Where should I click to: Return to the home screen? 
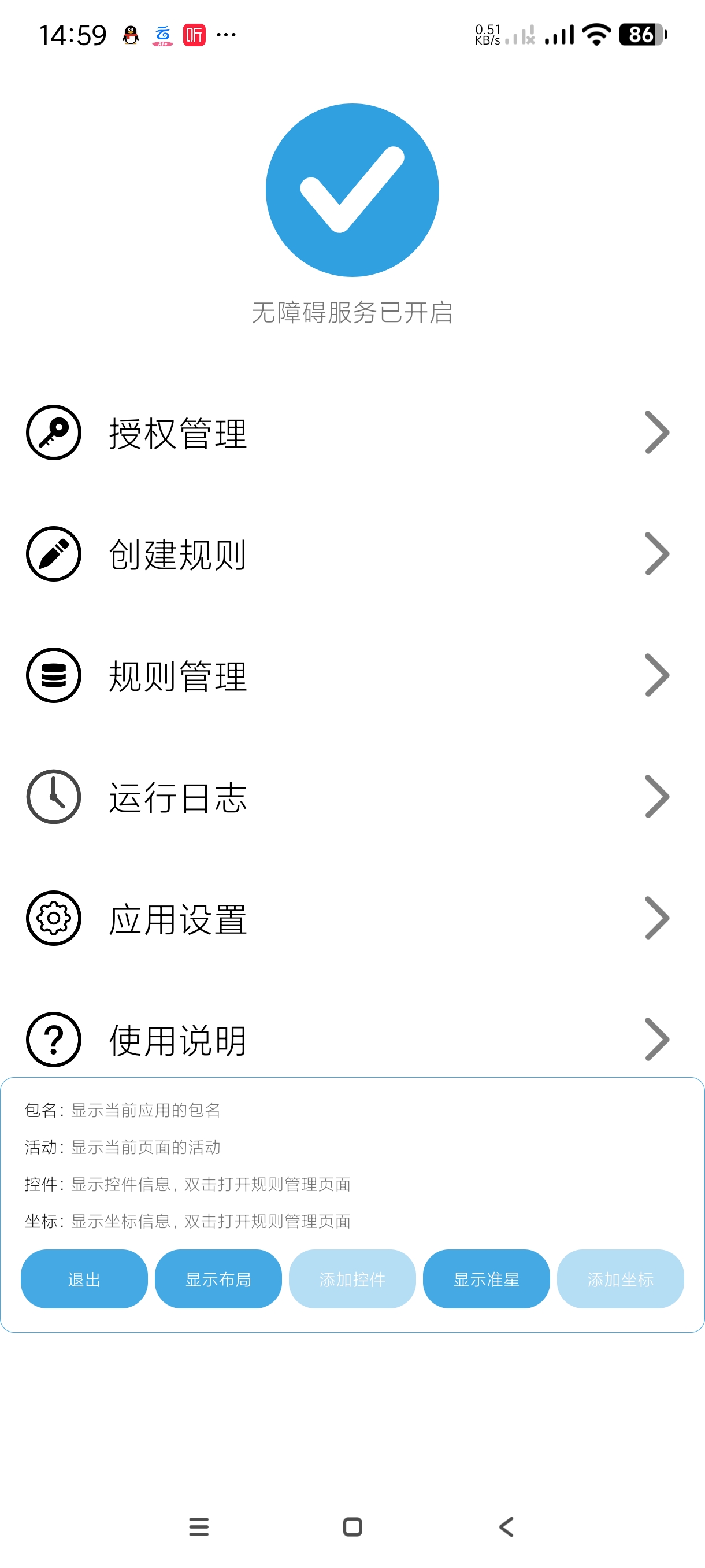pyautogui.click(x=352, y=1526)
